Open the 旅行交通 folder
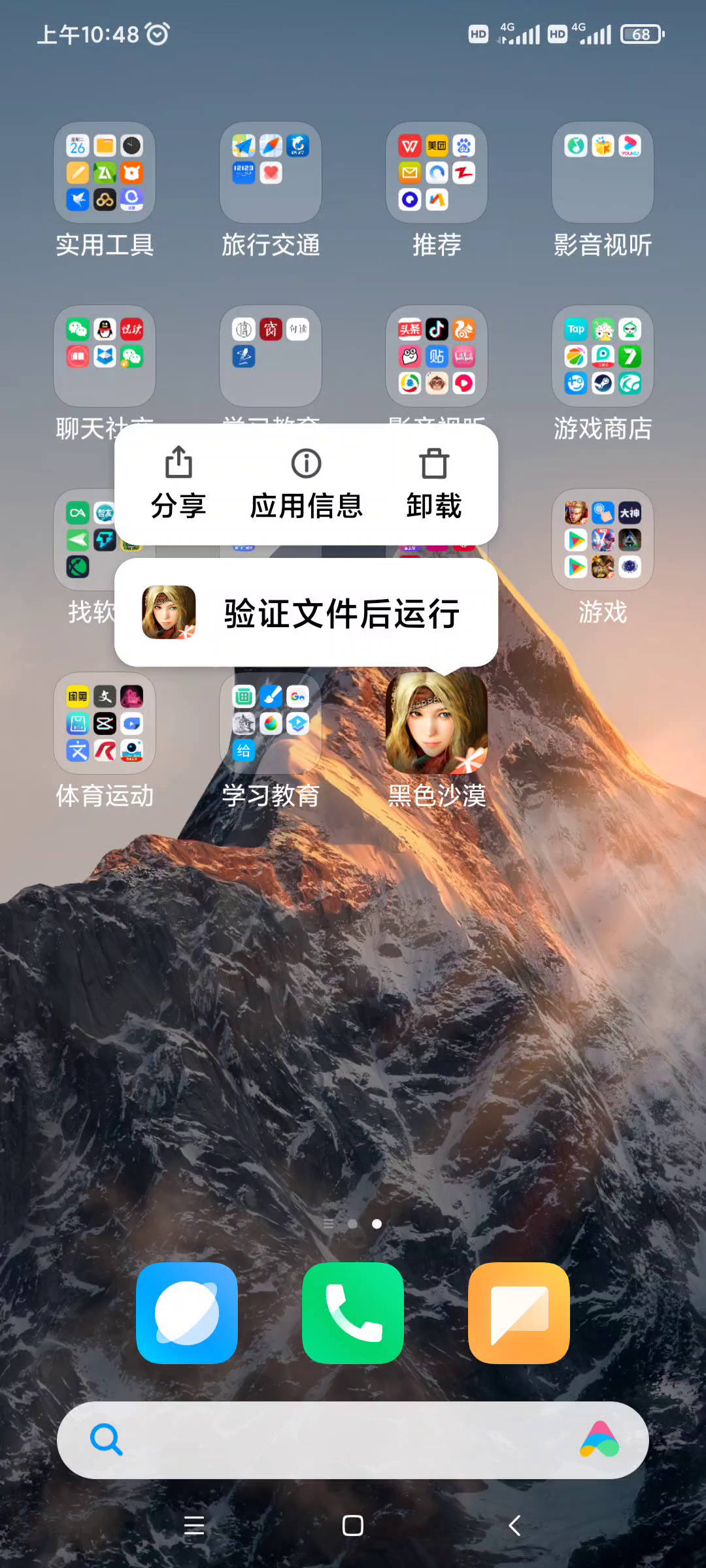 point(271,173)
